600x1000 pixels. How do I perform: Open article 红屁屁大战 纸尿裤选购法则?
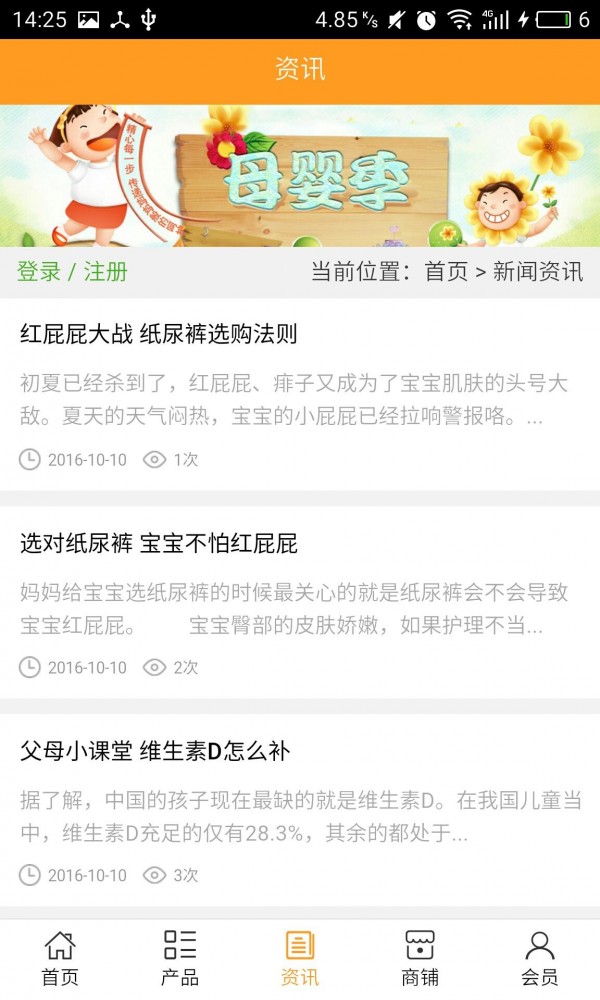[159, 334]
